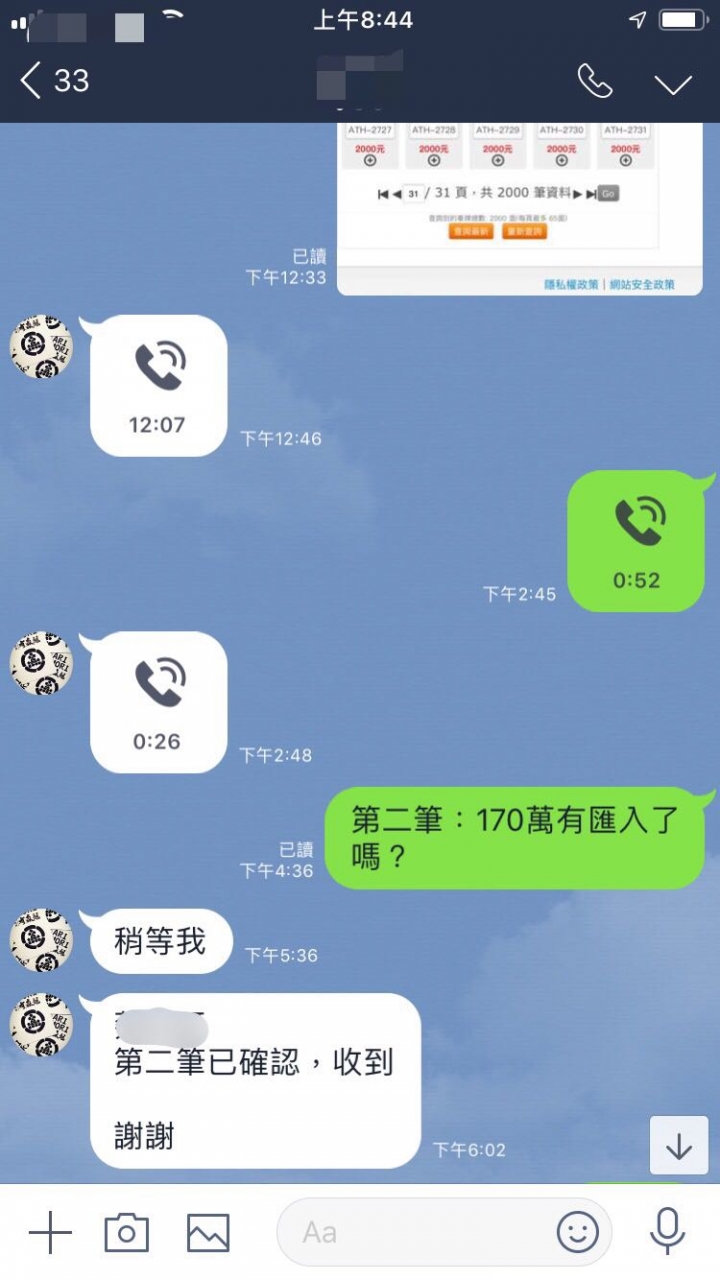Pick a picture from the gallery
720x1280 pixels.
click(x=208, y=1232)
